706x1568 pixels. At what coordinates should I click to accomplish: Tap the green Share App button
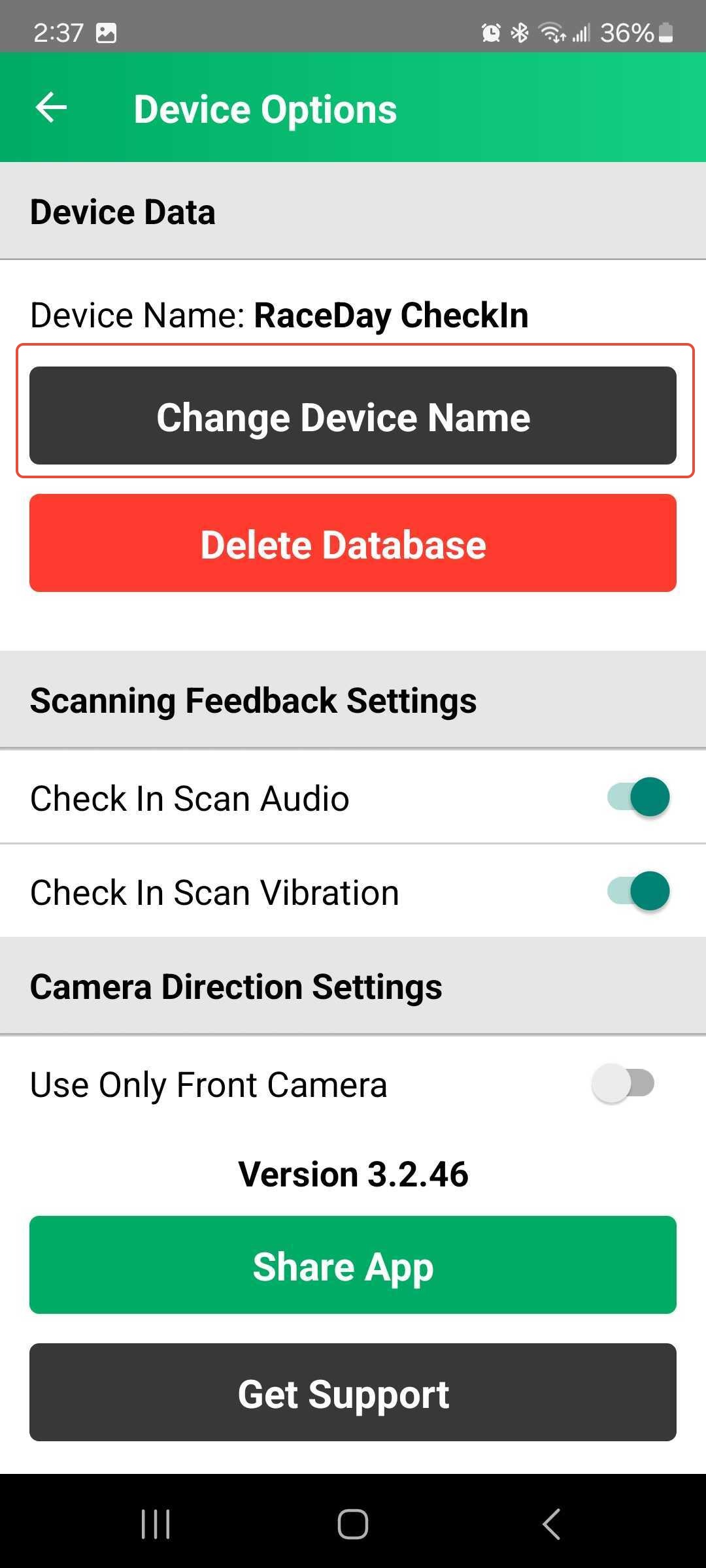(353, 1265)
